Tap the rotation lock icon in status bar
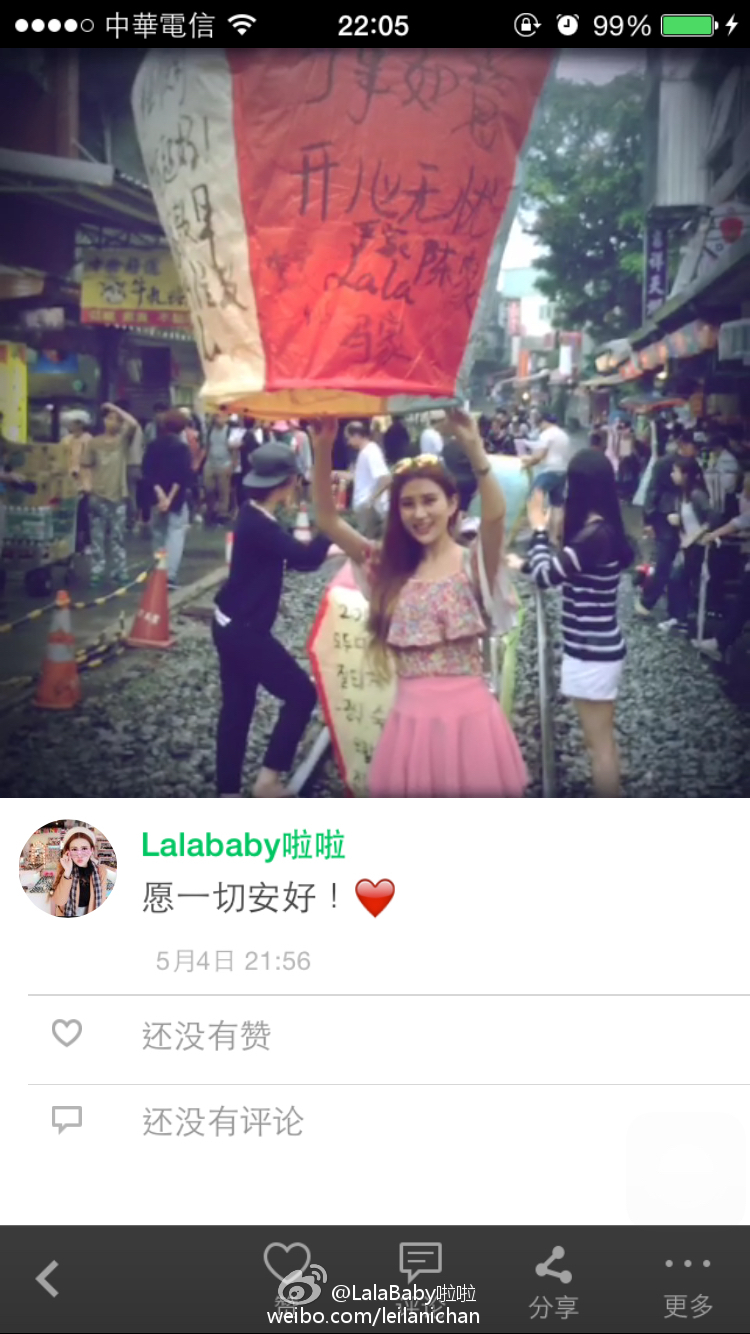 tap(527, 25)
